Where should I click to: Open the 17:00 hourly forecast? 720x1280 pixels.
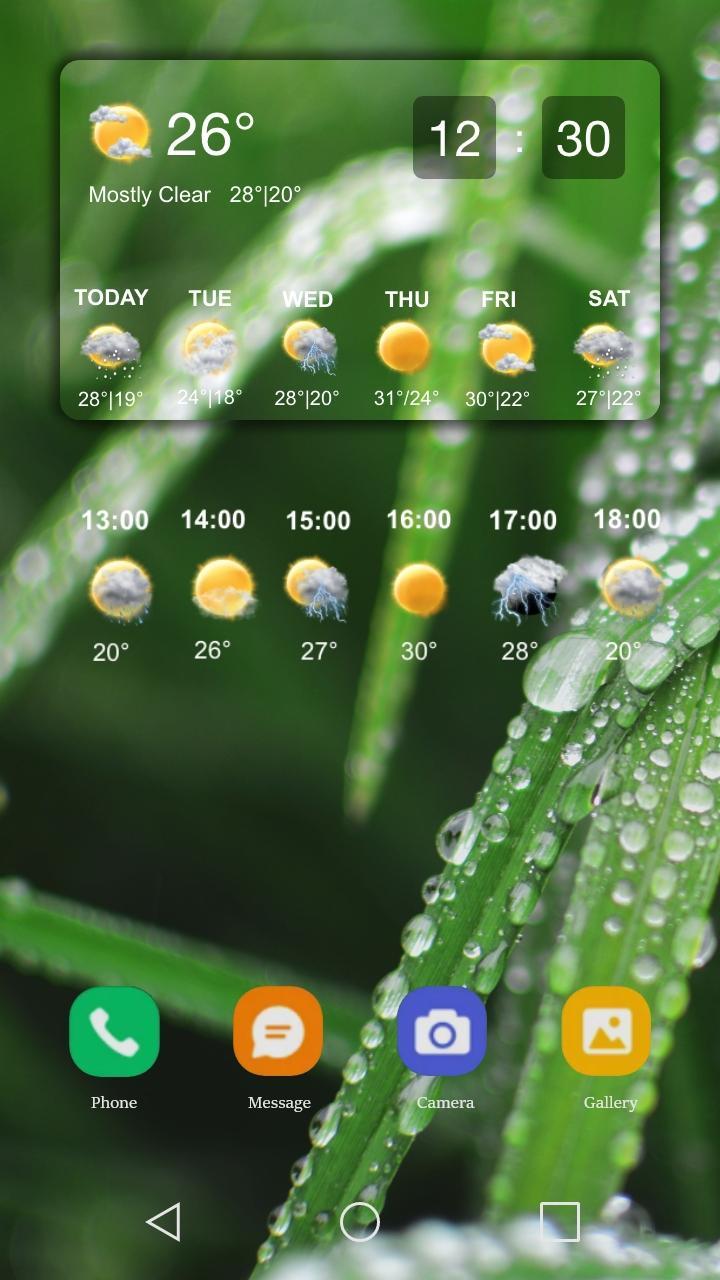[522, 585]
